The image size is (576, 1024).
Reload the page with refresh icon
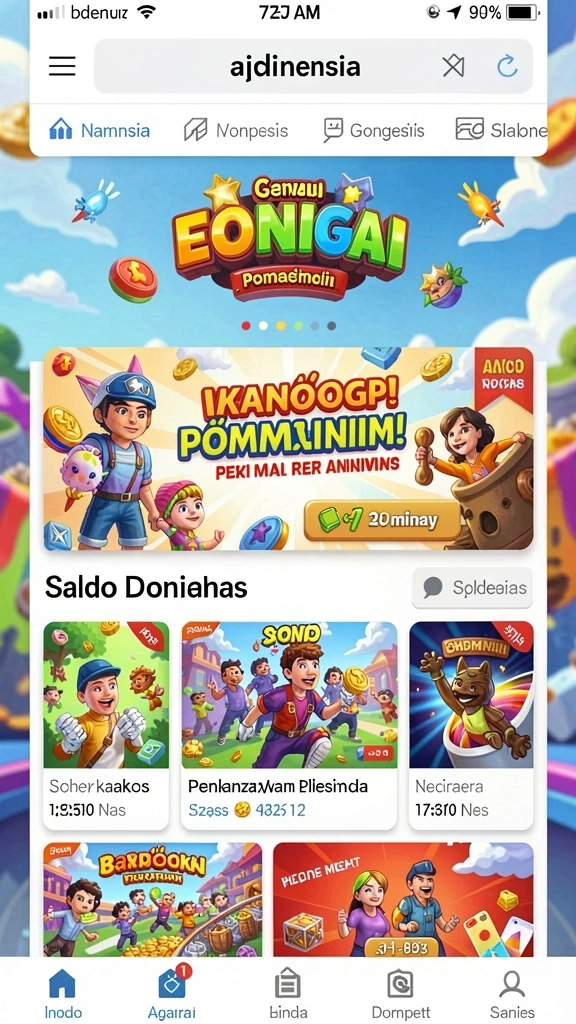click(x=507, y=66)
